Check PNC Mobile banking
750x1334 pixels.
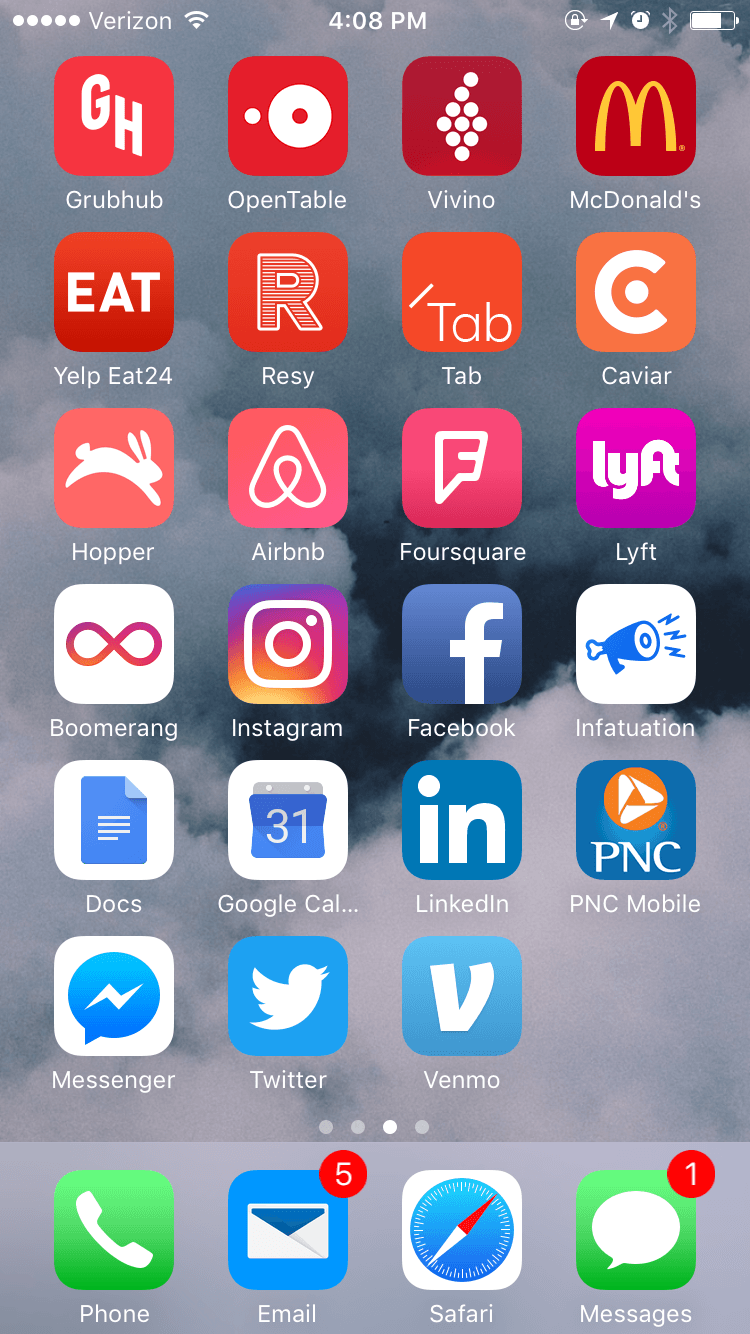pyautogui.click(x=635, y=819)
